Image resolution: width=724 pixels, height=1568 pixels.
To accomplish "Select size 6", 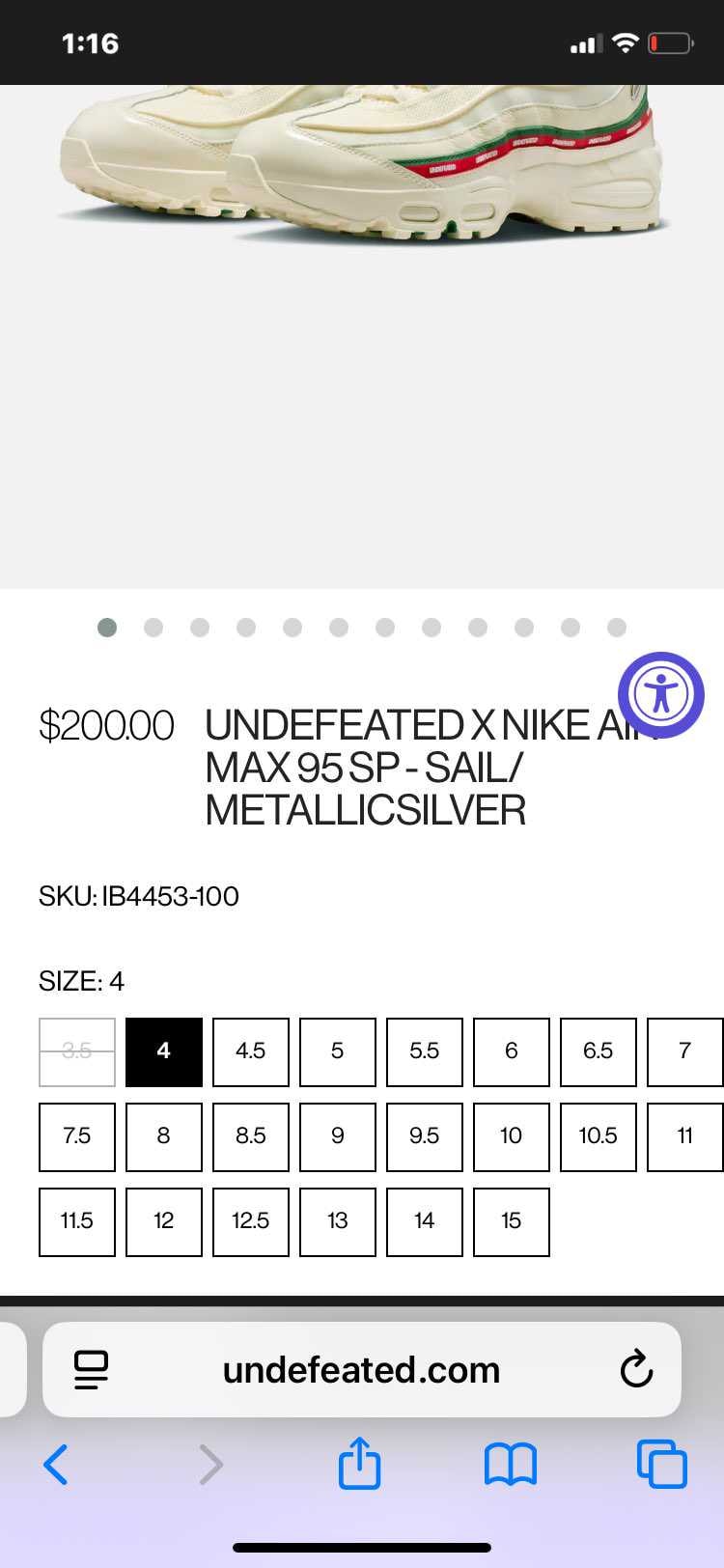I will point(511,1051).
